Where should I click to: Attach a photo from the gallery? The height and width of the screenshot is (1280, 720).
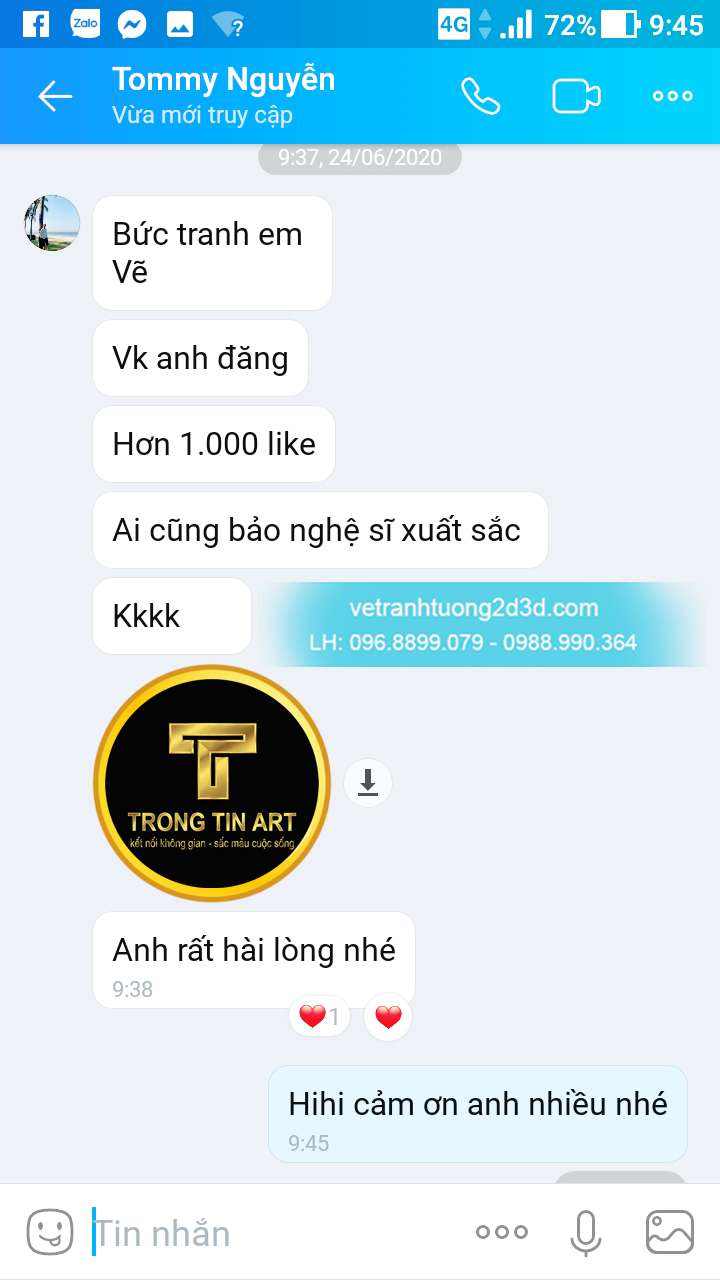point(670,1232)
